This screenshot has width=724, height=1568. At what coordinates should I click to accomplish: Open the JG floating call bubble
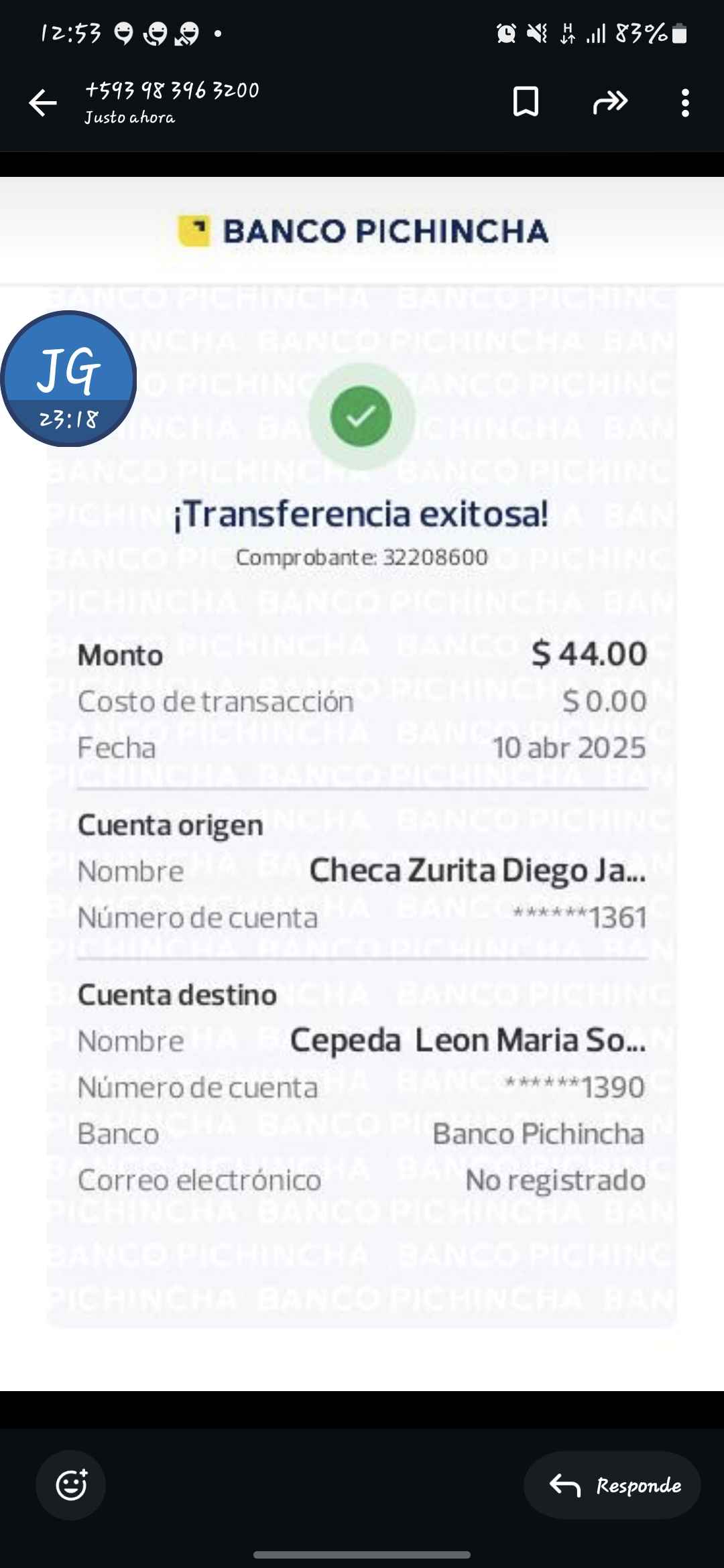68,379
